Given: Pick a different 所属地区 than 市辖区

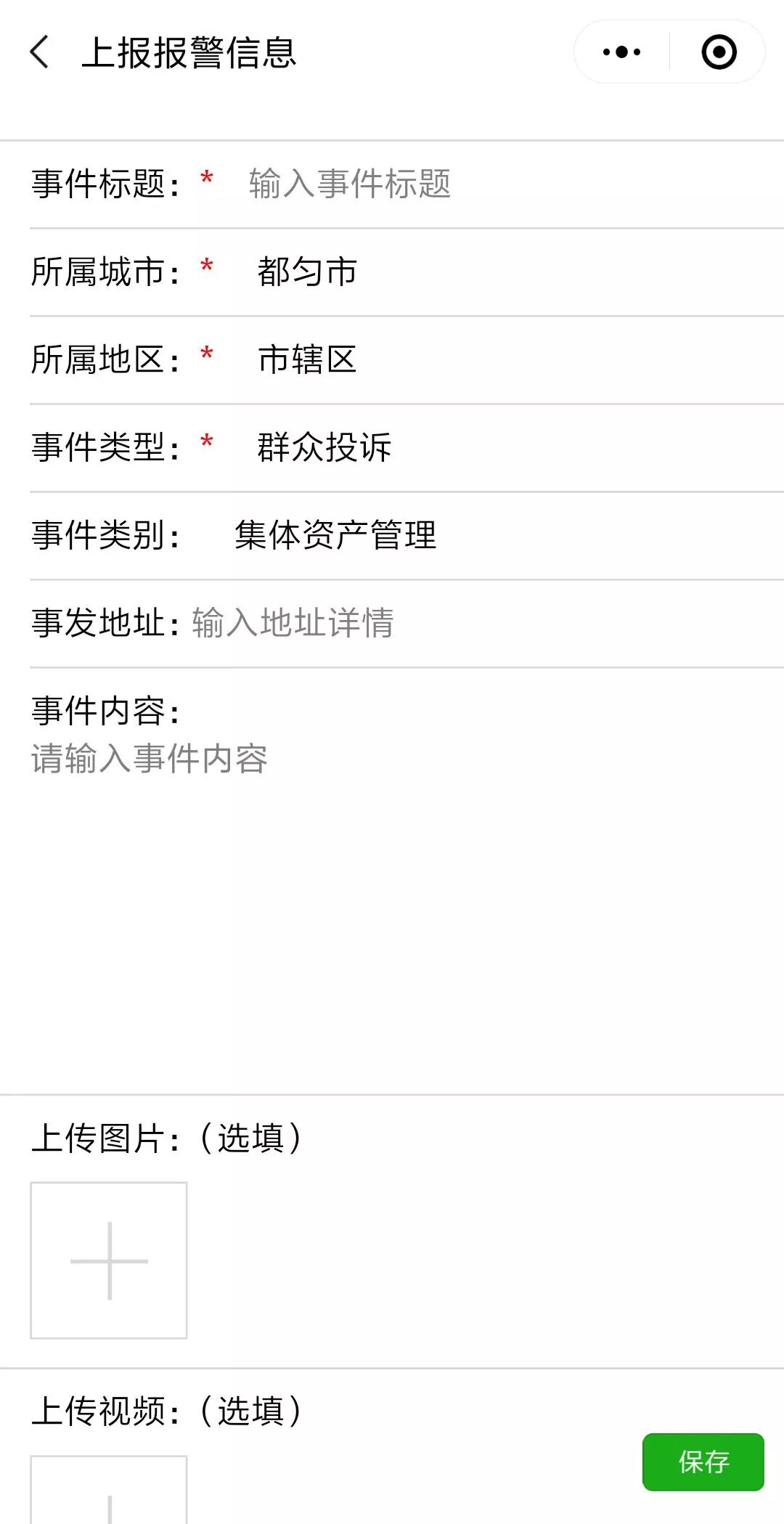Looking at the screenshot, I should 307,359.
